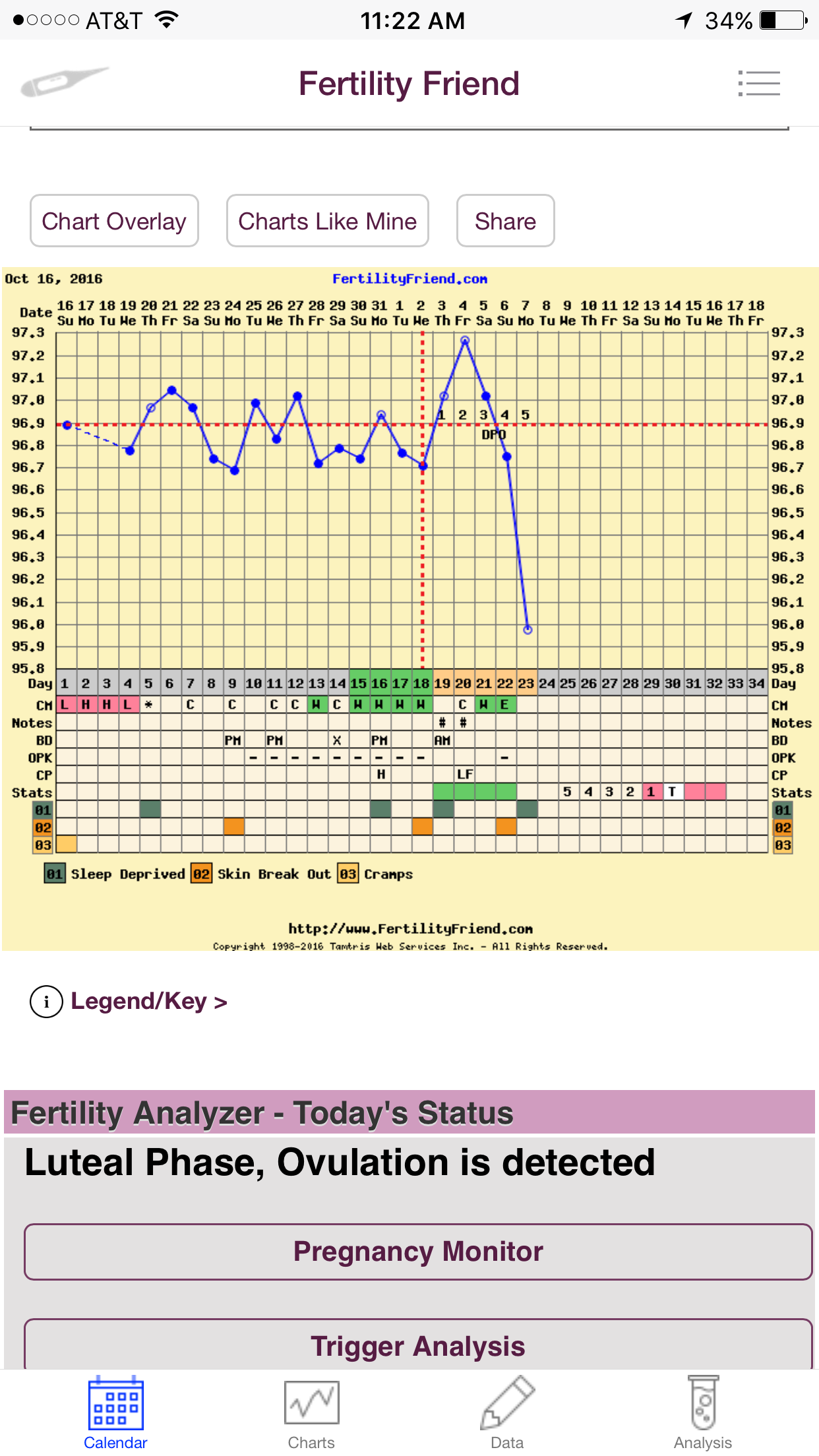This screenshot has width=819, height=1456.
Task: Switch to the Charts tab
Action: click(311, 1413)
